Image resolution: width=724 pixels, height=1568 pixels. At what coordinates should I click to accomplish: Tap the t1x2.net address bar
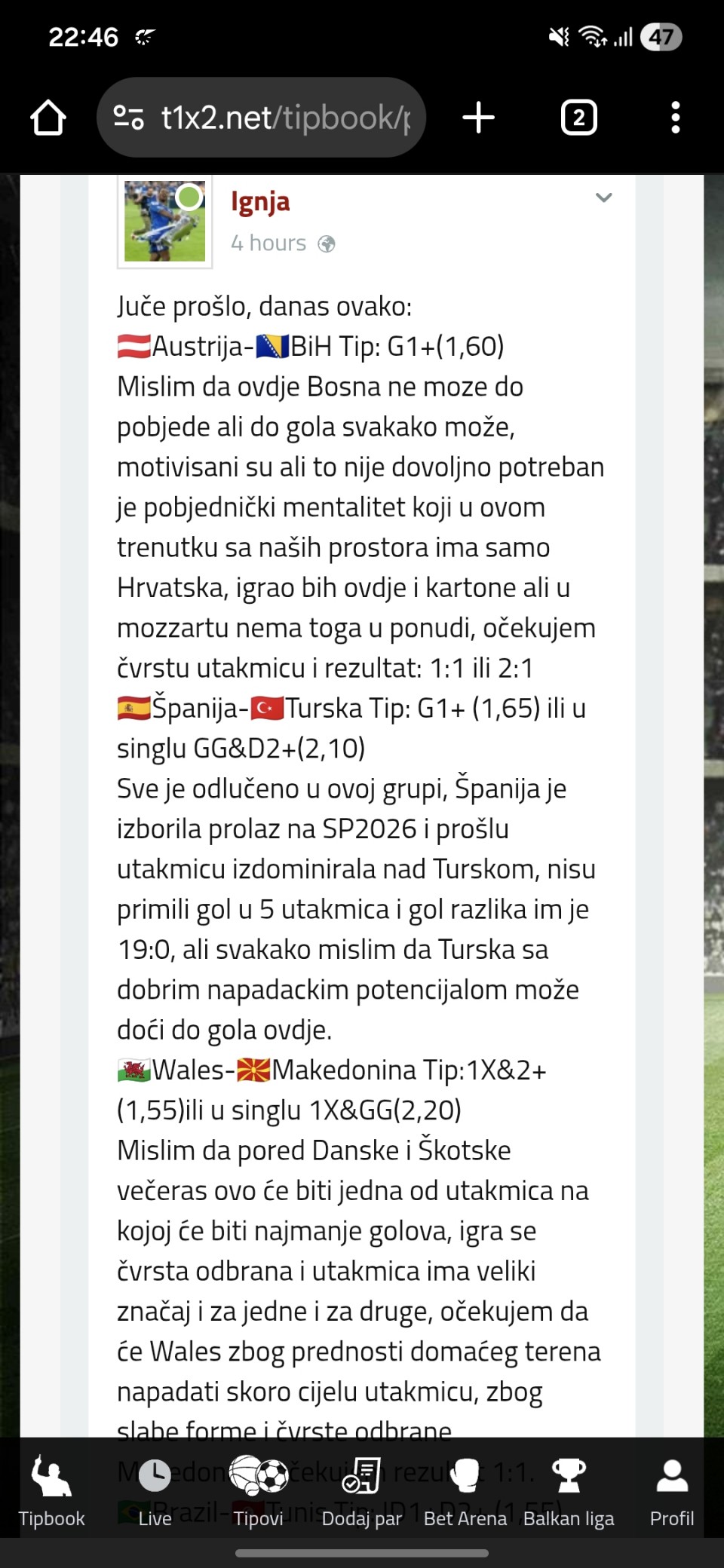click(287, 118)
